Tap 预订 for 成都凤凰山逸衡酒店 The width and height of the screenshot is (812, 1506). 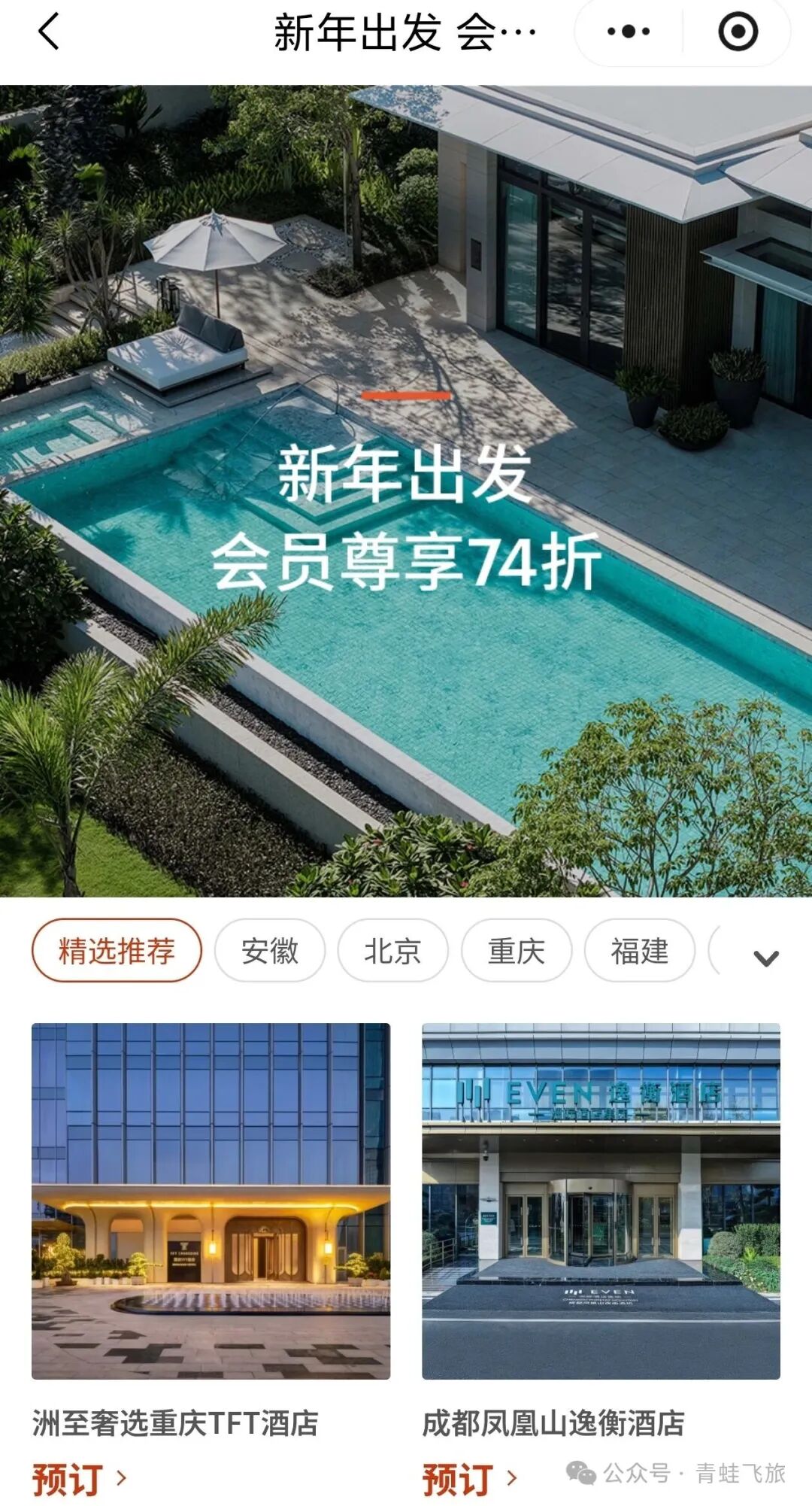469,1479
